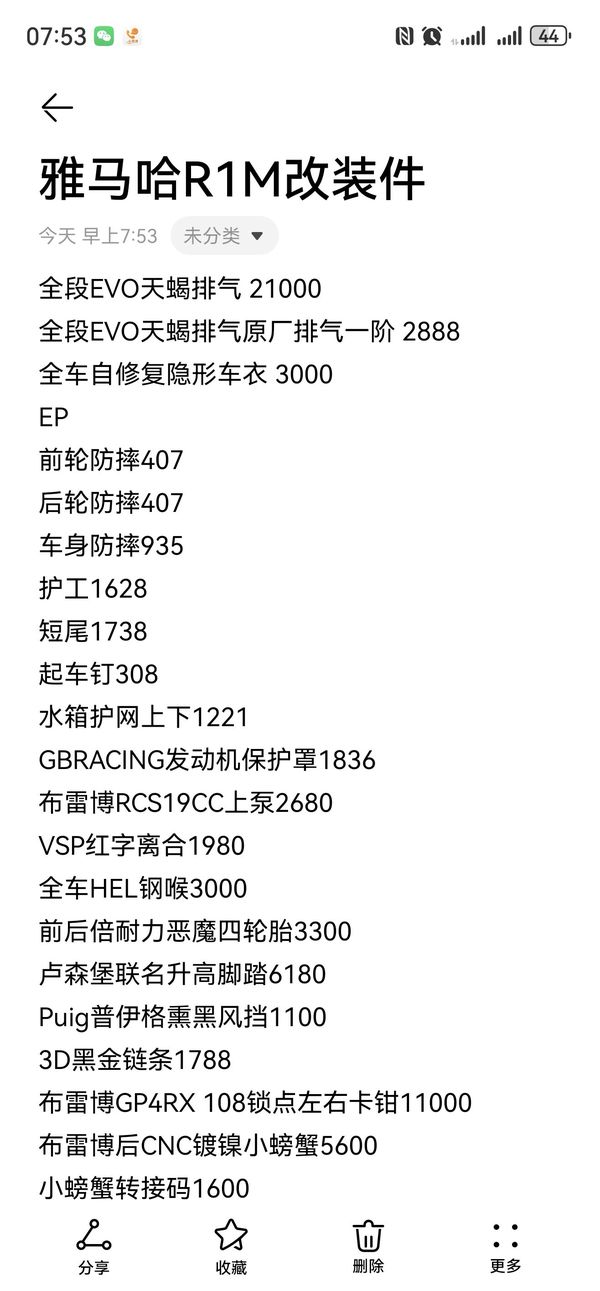This screenshot has height=1291, width=600.
Task: Open the 未分类 category dropdown
Action: point(224,236)
